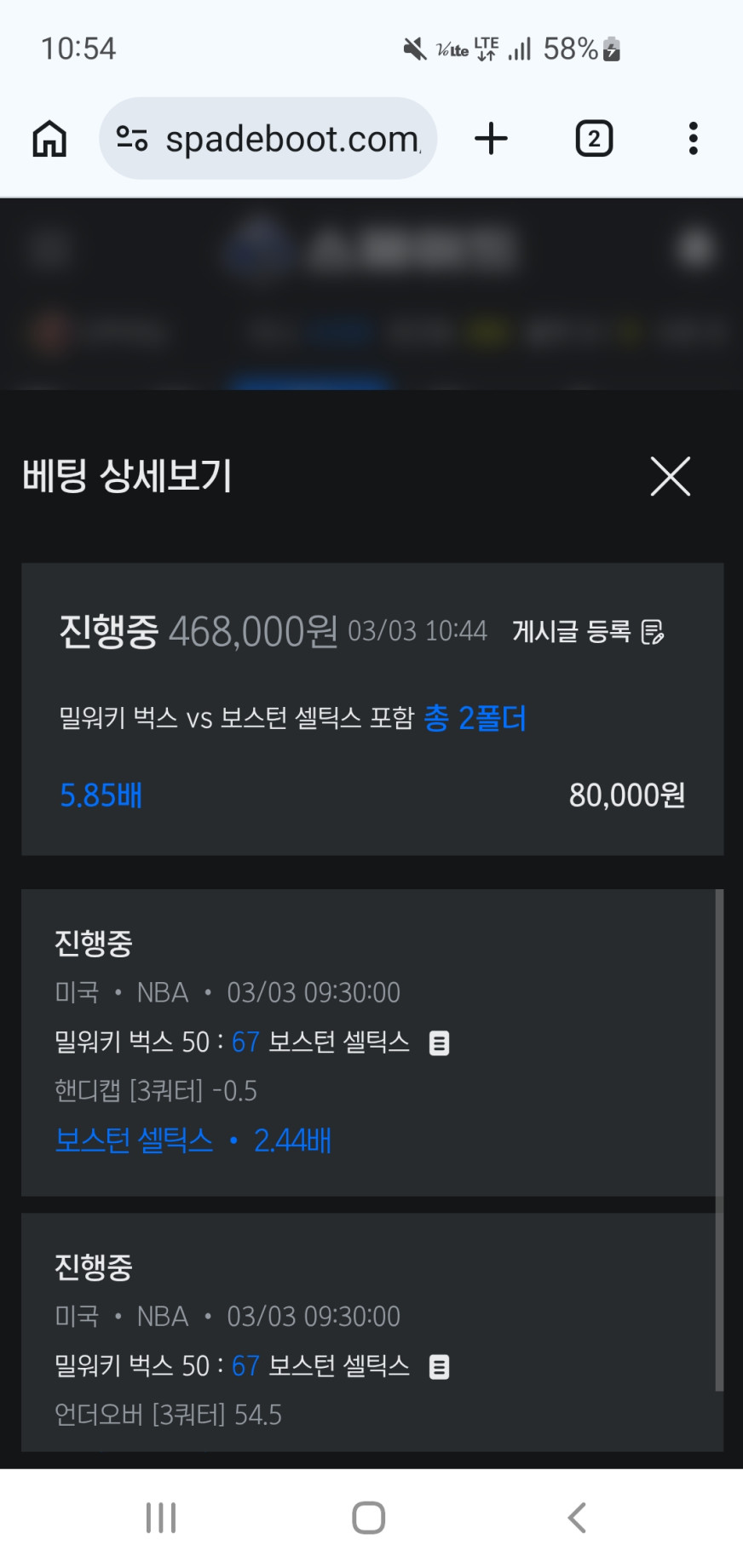This screenshot has width=743, height=1568.
Task: Open the browser overflow menu
Action: pyautogui.click(x=693, y=138)
